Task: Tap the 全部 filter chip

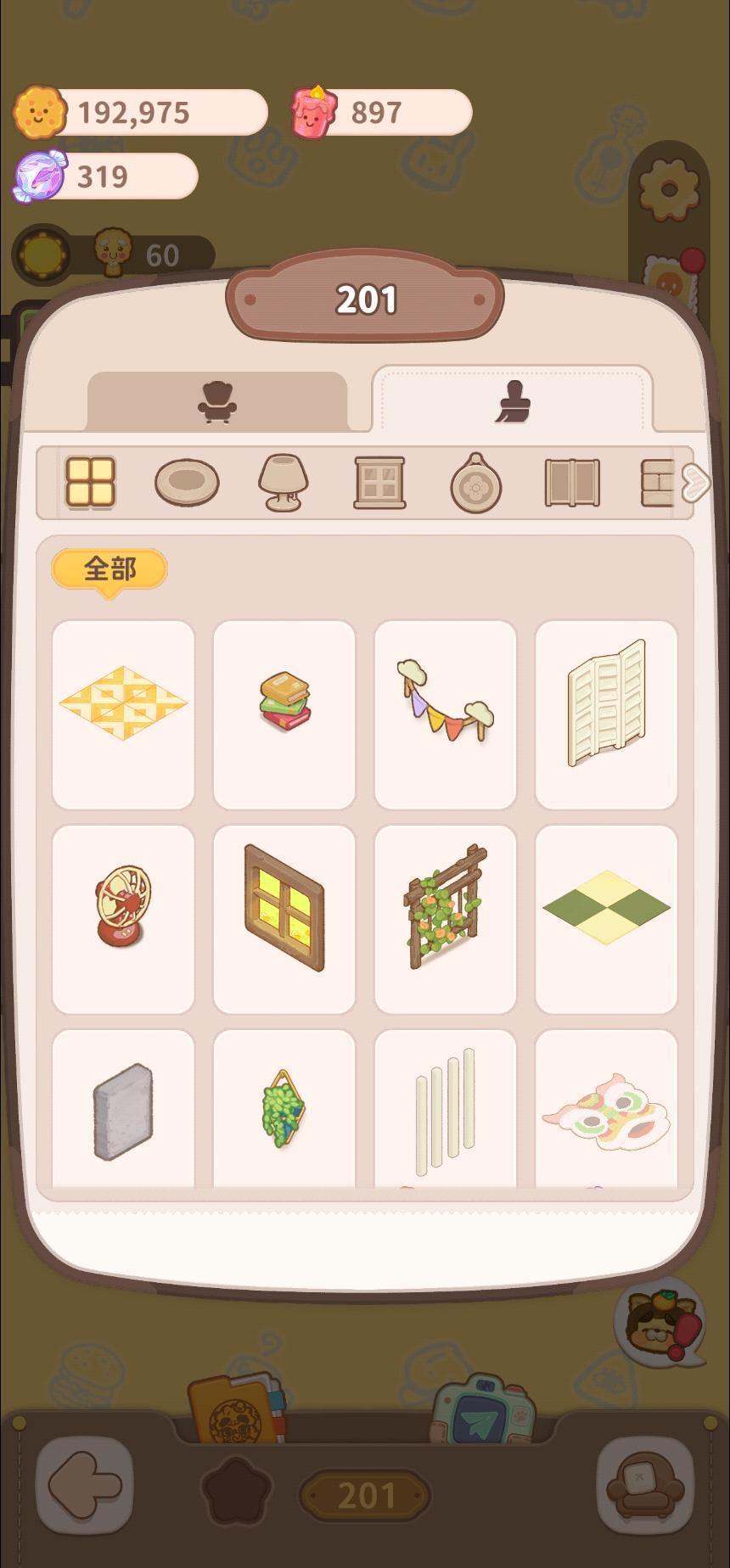Action: [x=109, y=569]
